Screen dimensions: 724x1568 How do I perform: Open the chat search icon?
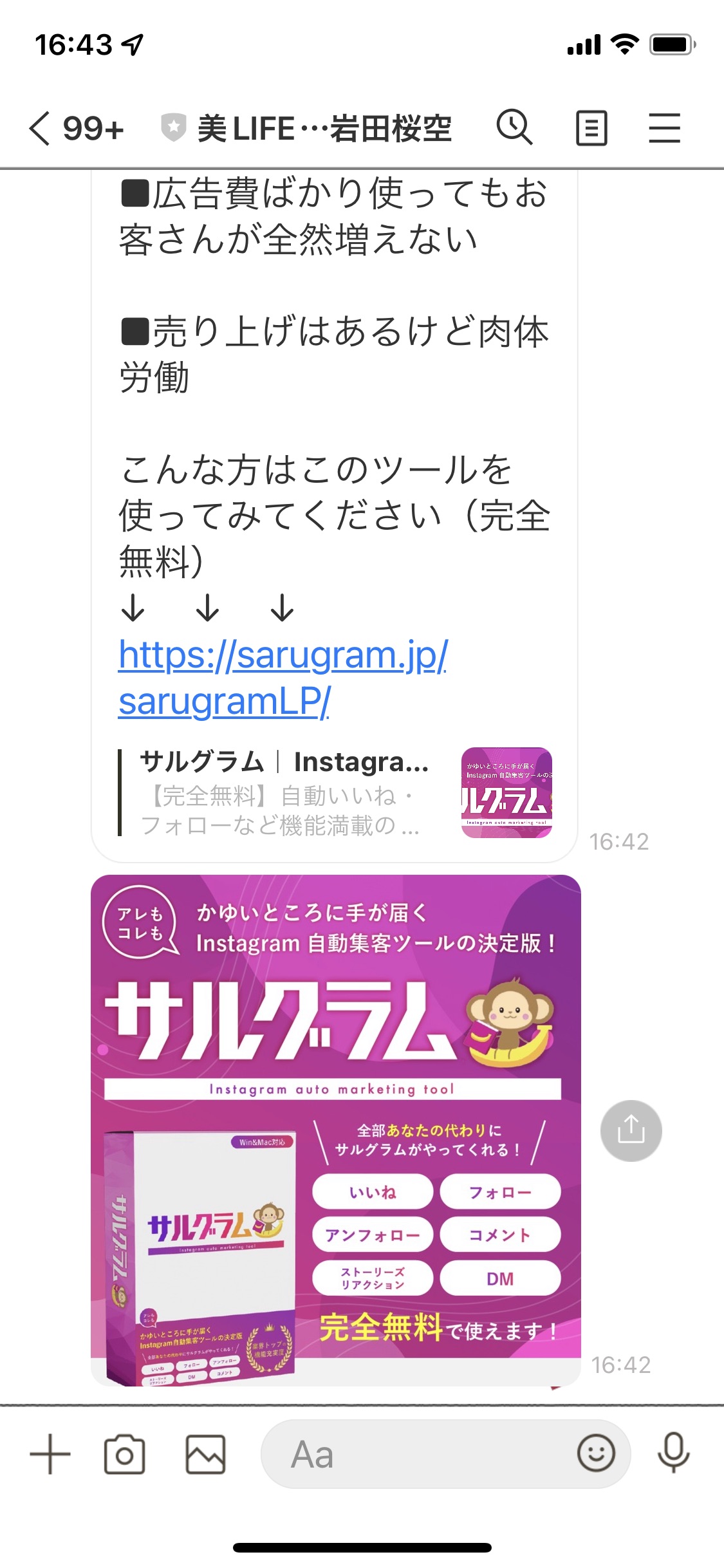tap(514, 127)
